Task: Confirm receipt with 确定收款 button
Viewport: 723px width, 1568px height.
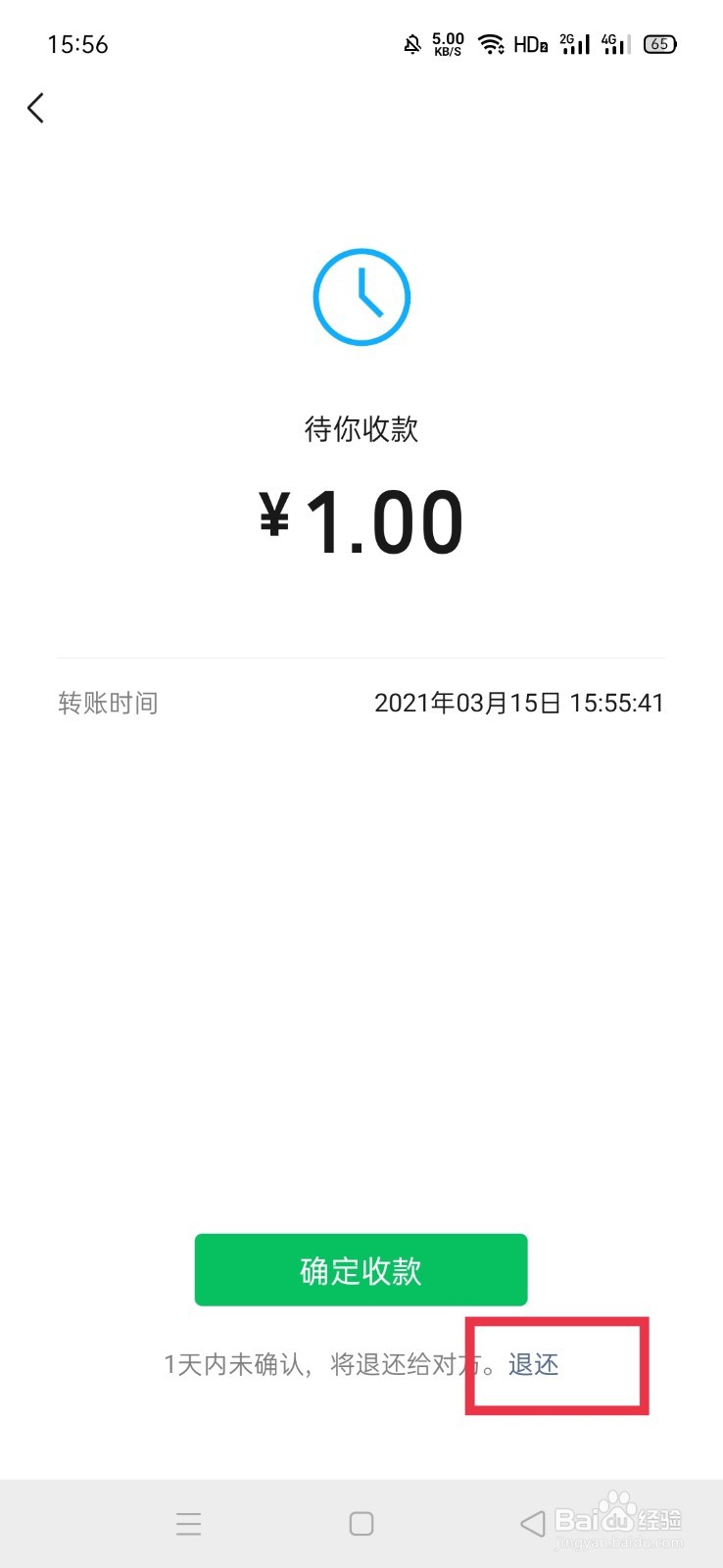Action: pyautogui.click(x=361, y=1270)
